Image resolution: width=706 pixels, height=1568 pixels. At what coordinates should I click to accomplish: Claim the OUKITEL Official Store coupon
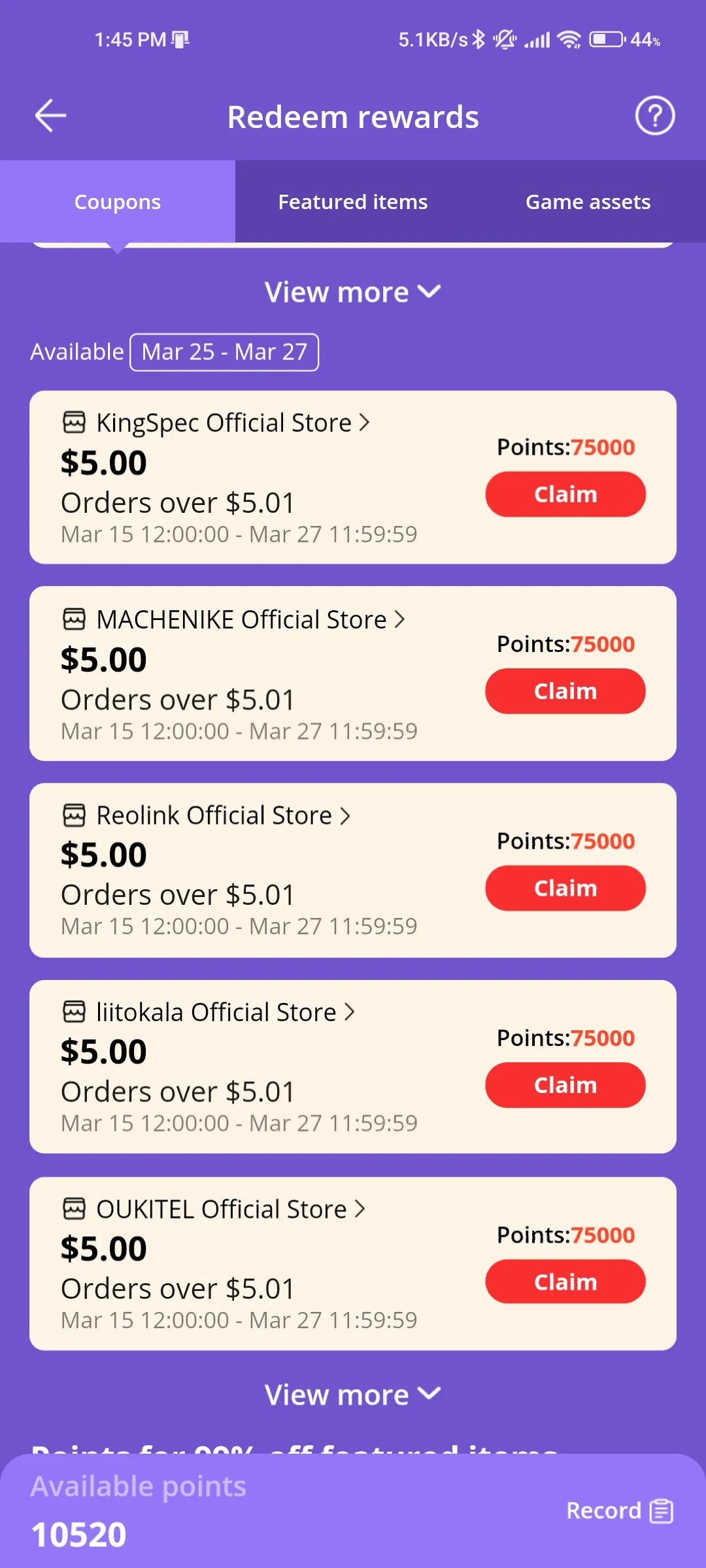(x=565, y=1282)
